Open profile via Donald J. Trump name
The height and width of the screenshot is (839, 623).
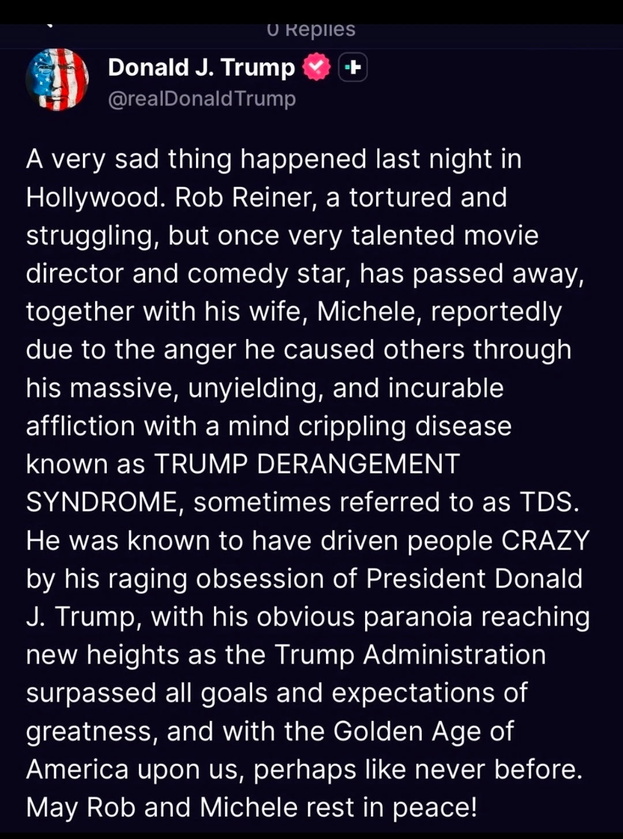pos(201,68)
